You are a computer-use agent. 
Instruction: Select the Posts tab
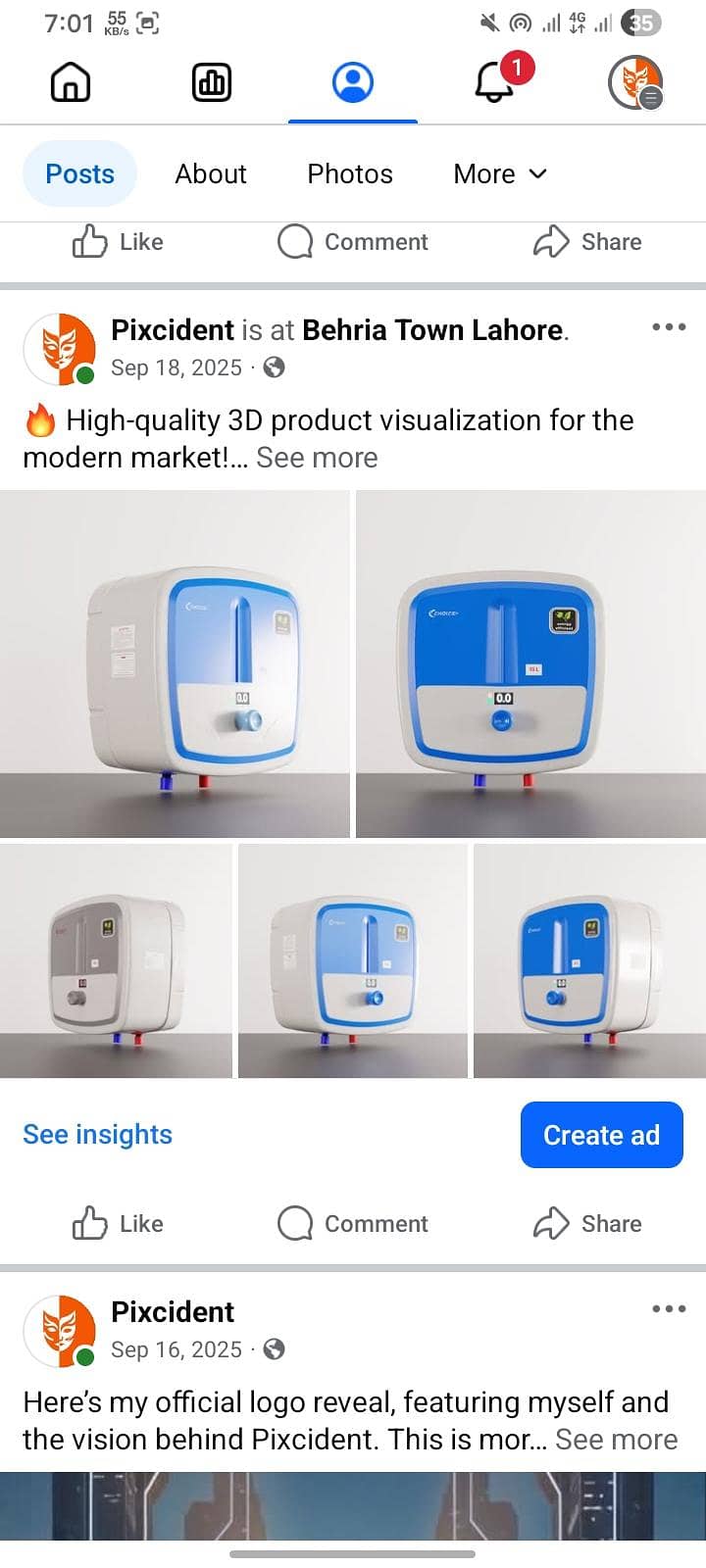80,174
